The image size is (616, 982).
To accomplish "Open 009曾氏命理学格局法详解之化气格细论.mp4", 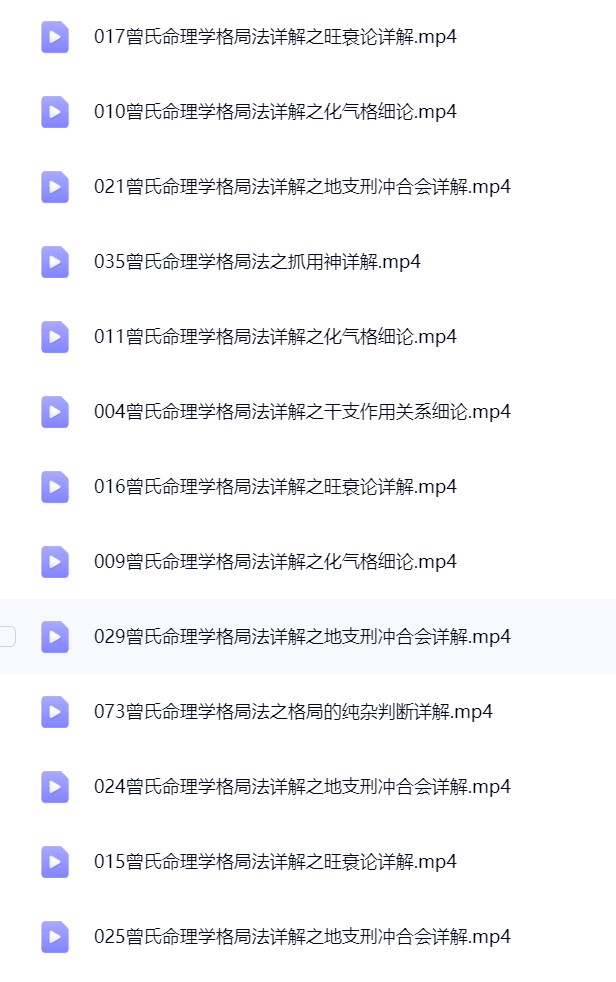I will [x=275, y=562].
